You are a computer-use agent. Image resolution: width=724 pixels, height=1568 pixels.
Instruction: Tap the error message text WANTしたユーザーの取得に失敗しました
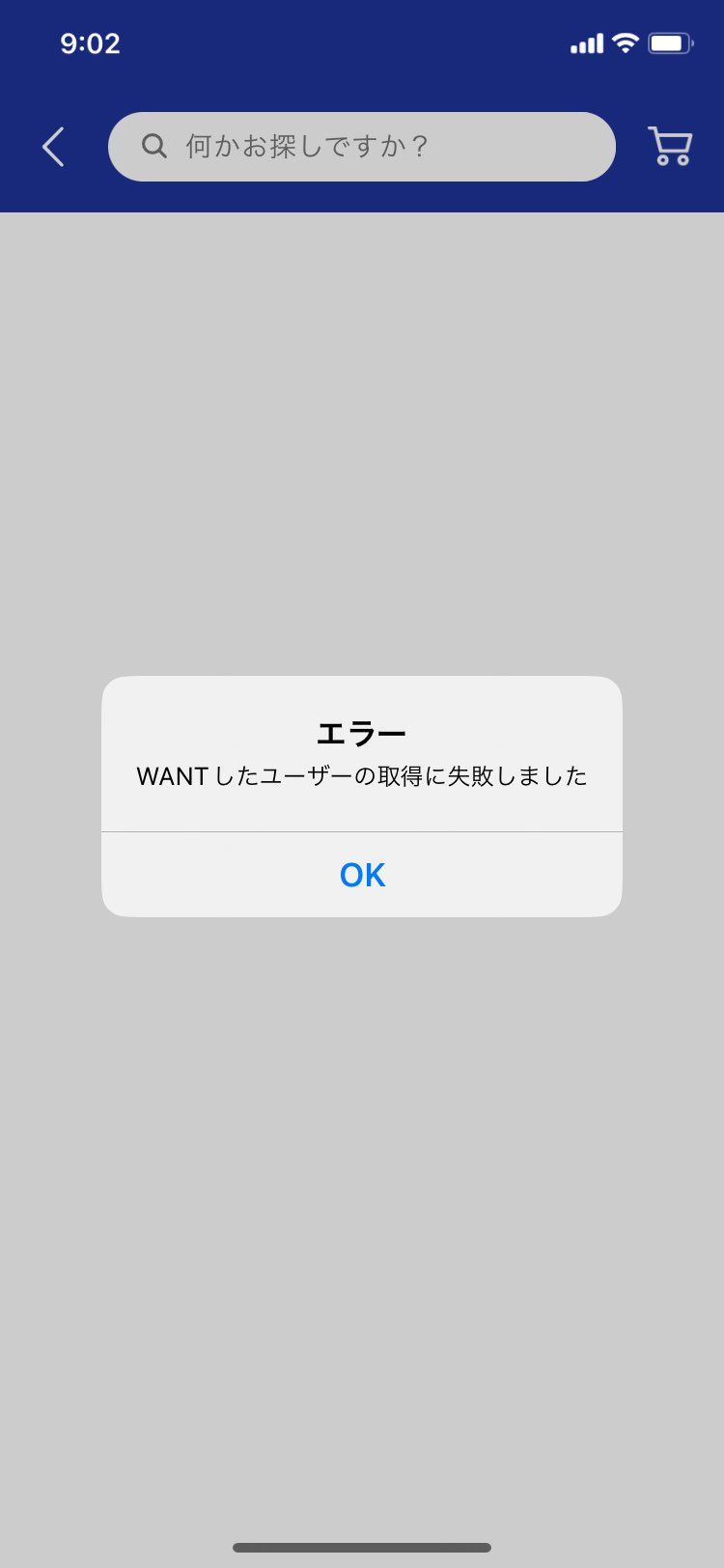[x=361, y=774]
